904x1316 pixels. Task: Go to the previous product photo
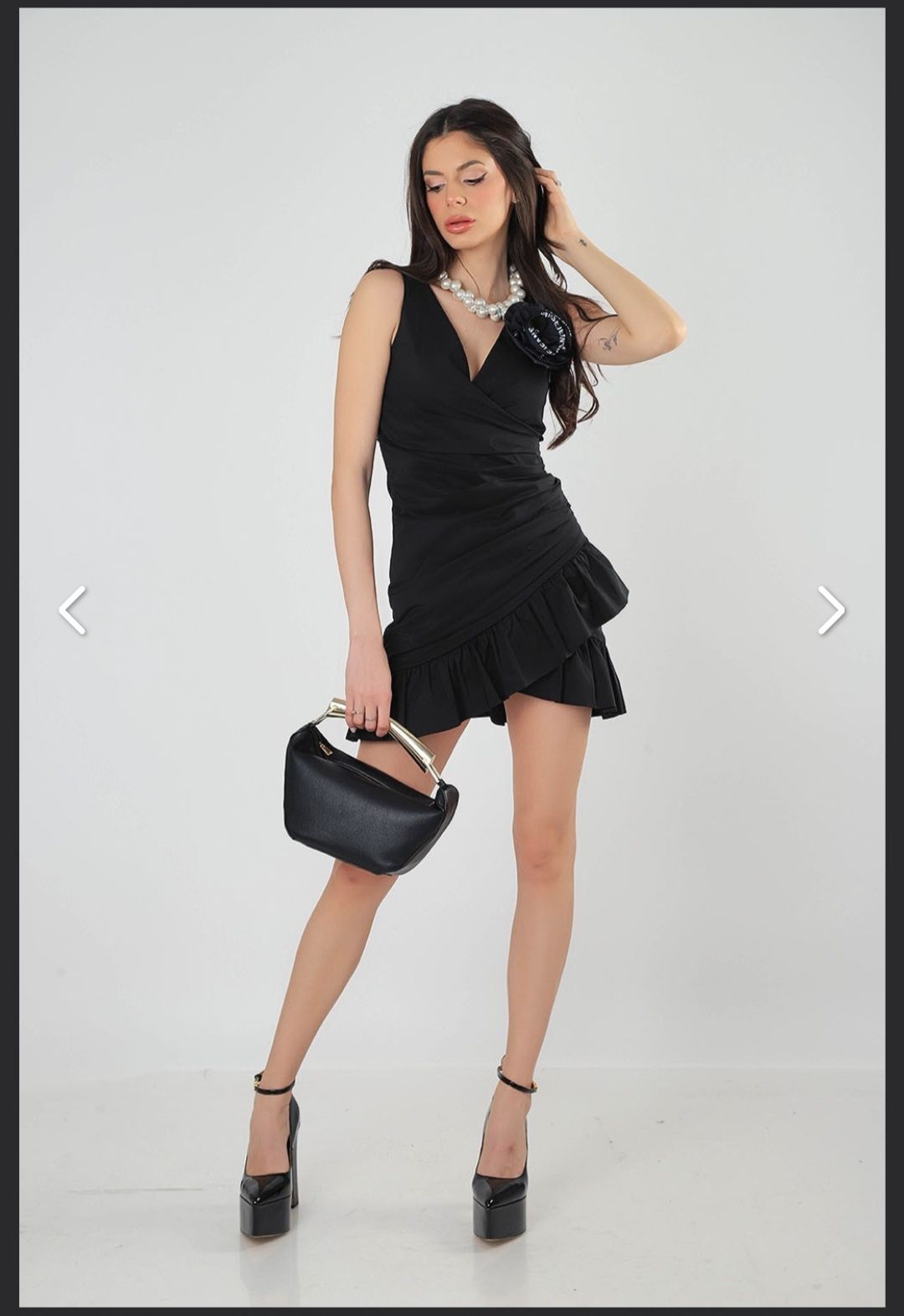click(73, 610)
